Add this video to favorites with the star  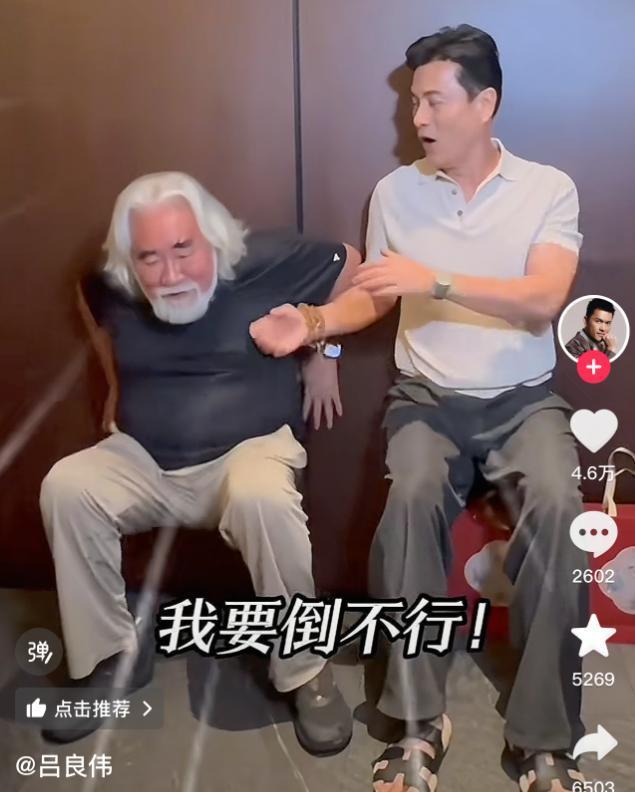coord(593,637)
